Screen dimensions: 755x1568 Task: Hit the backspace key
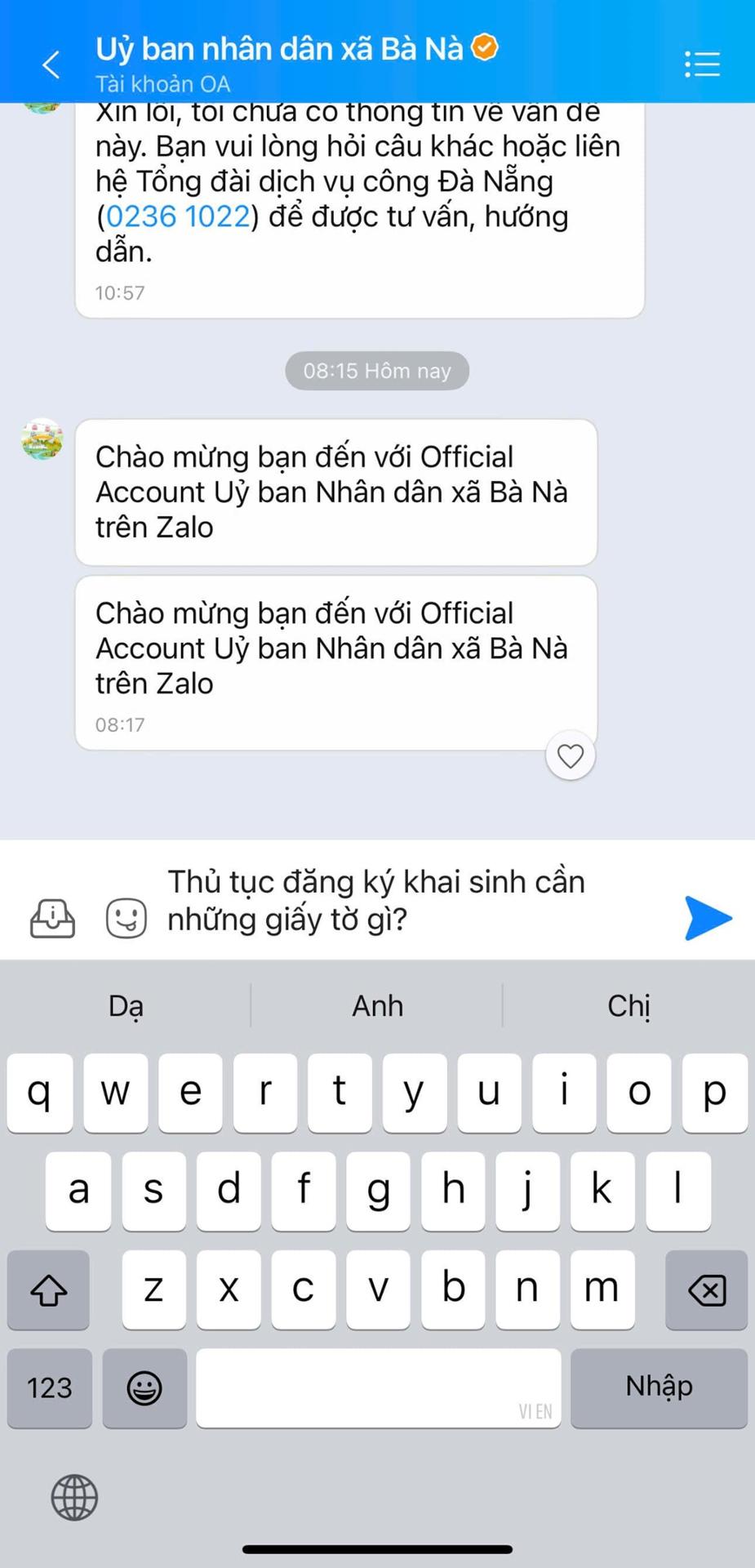(706, 1290)
